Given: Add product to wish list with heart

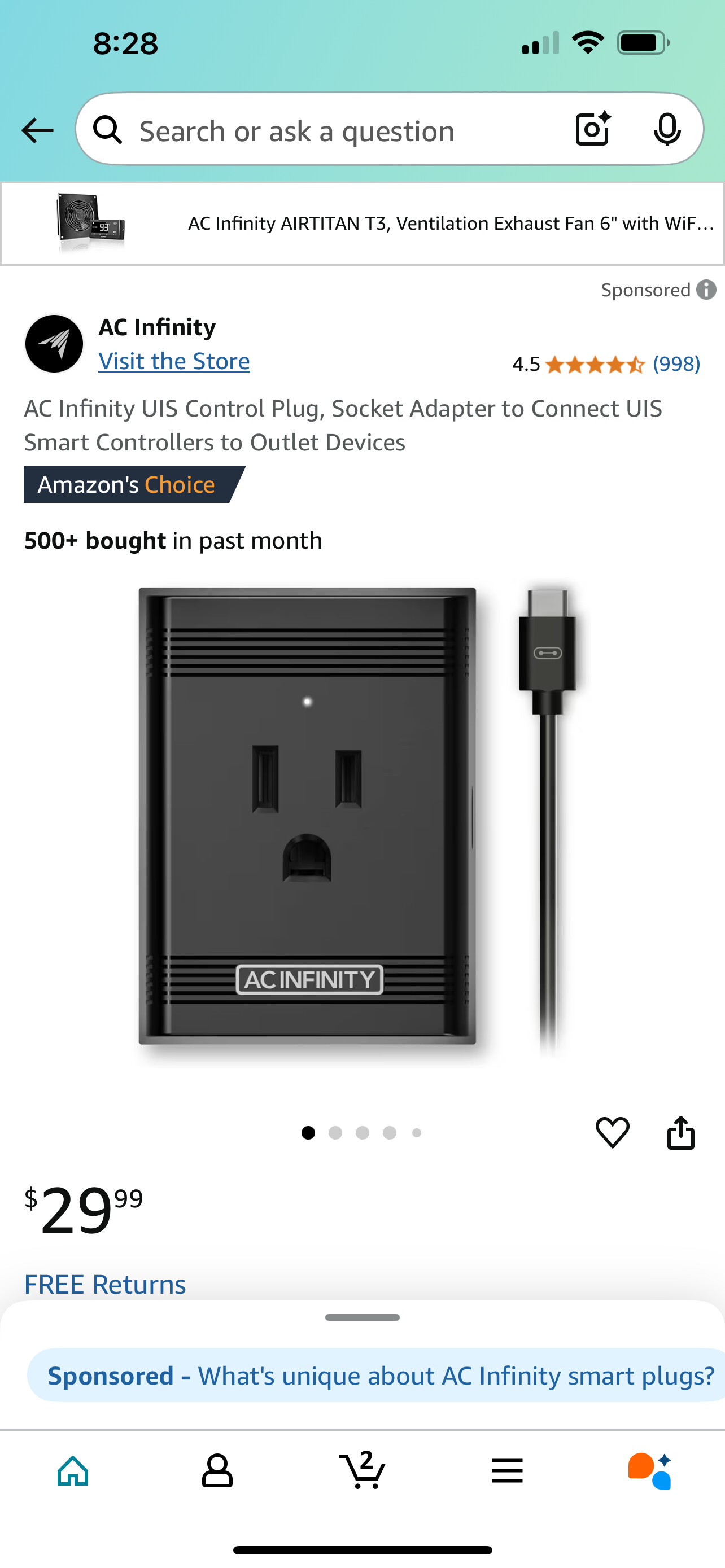Looking at the screenshot, I should click(x=612, y=1133).
